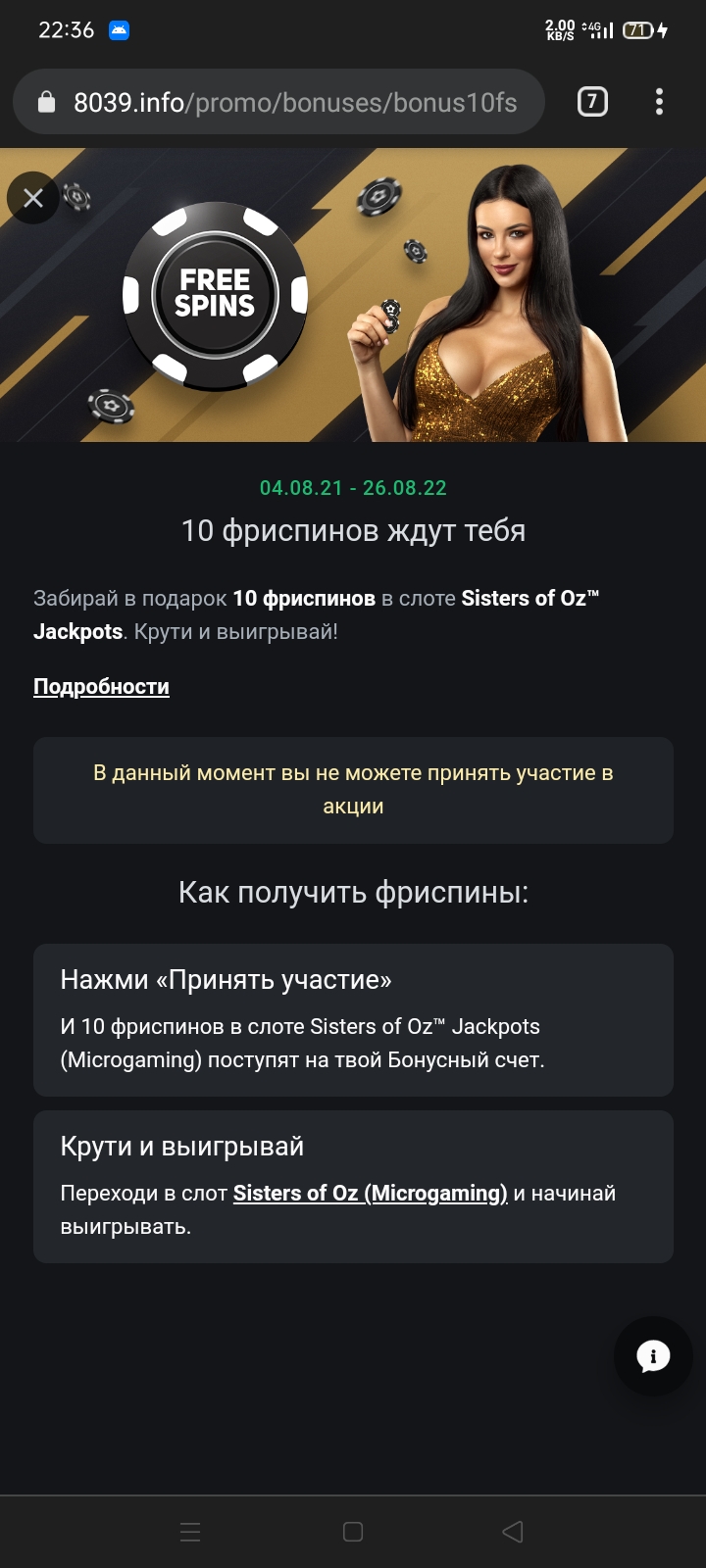Image resolution: width=706 pixels, height=1568 pixels.
Task: Go to the home screen
Action: (x=353, y=1532)
